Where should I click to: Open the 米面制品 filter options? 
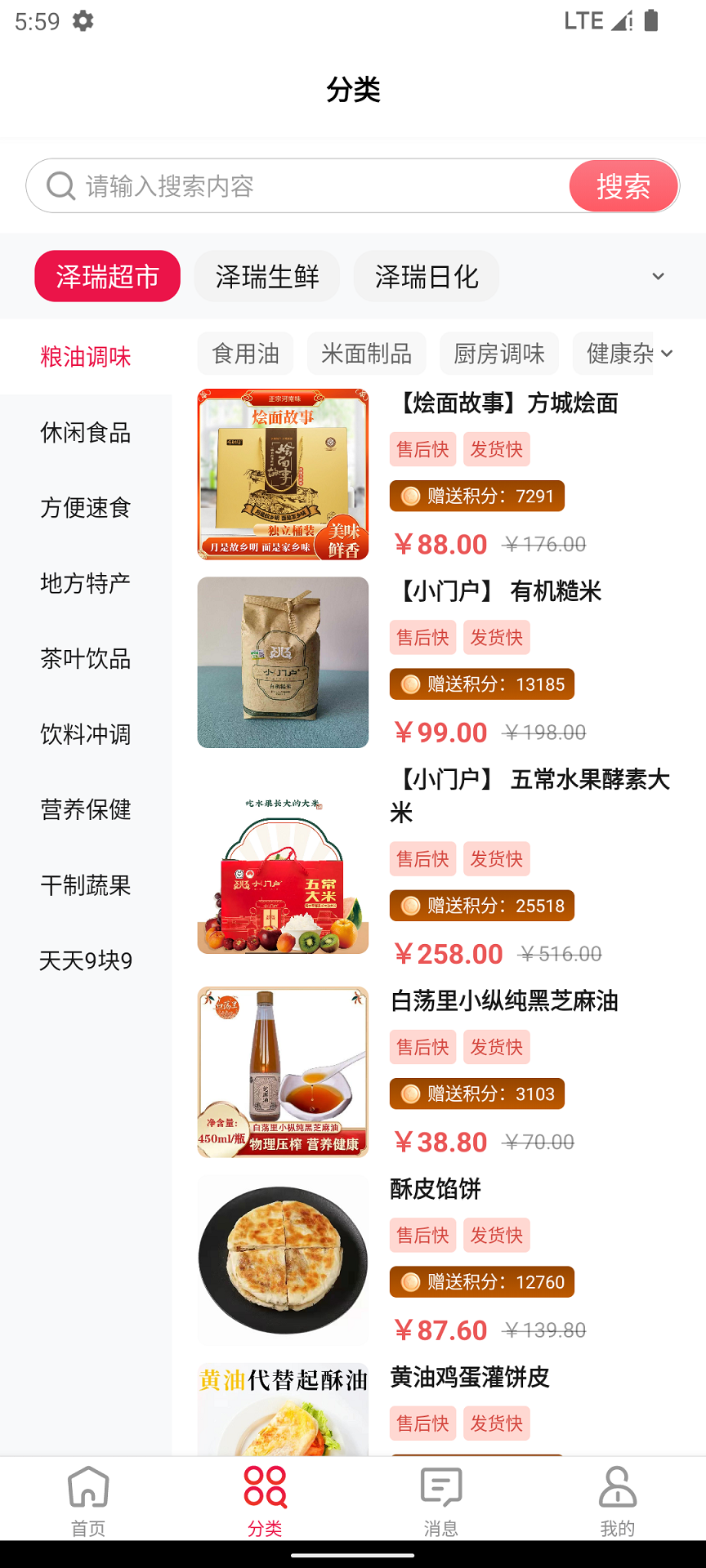point(366,354)
